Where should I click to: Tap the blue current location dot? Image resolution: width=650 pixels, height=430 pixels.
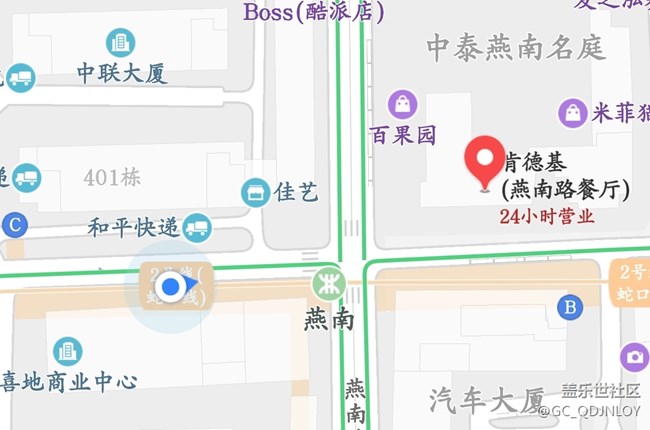171,289
